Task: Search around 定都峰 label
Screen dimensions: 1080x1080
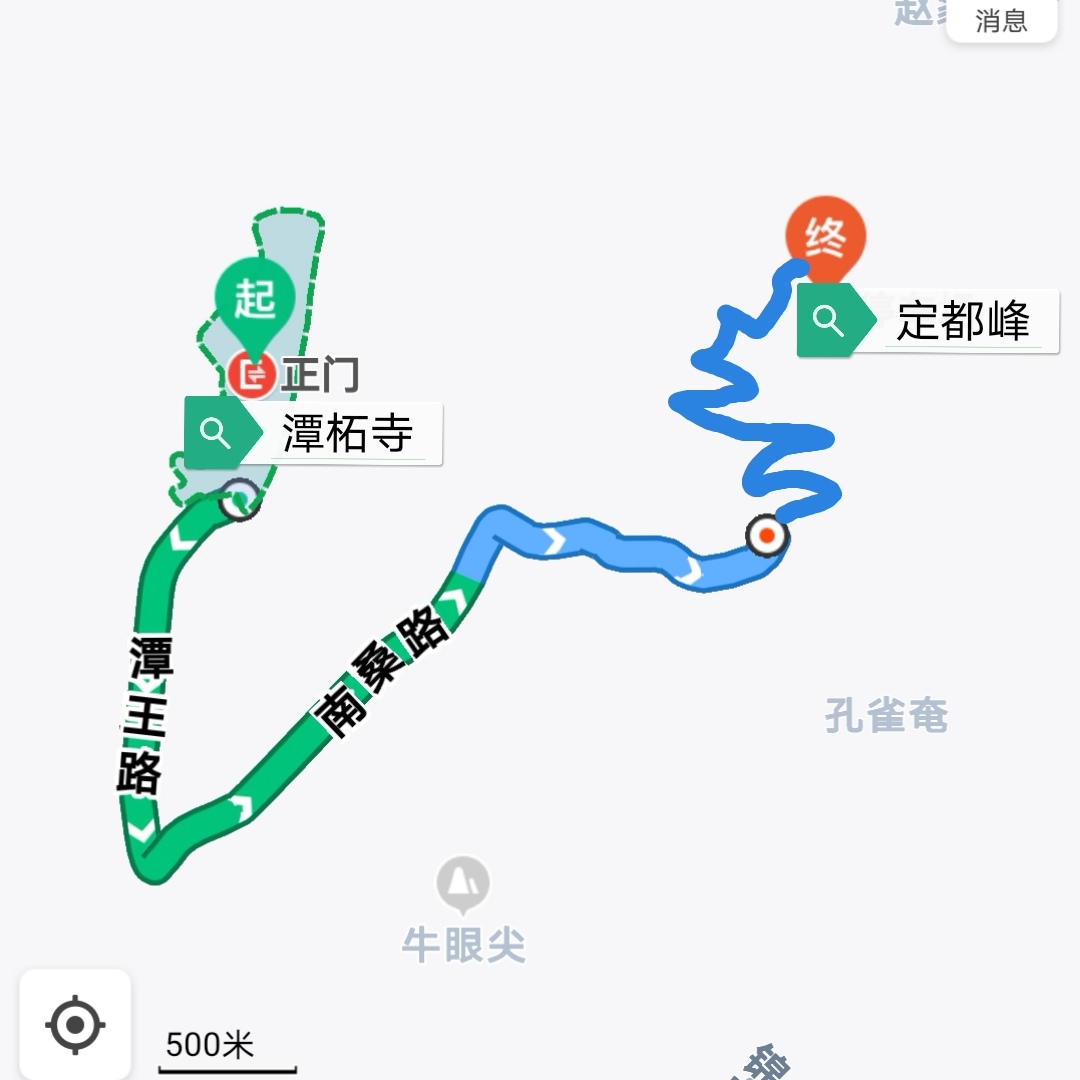Action: pos(827,320)
